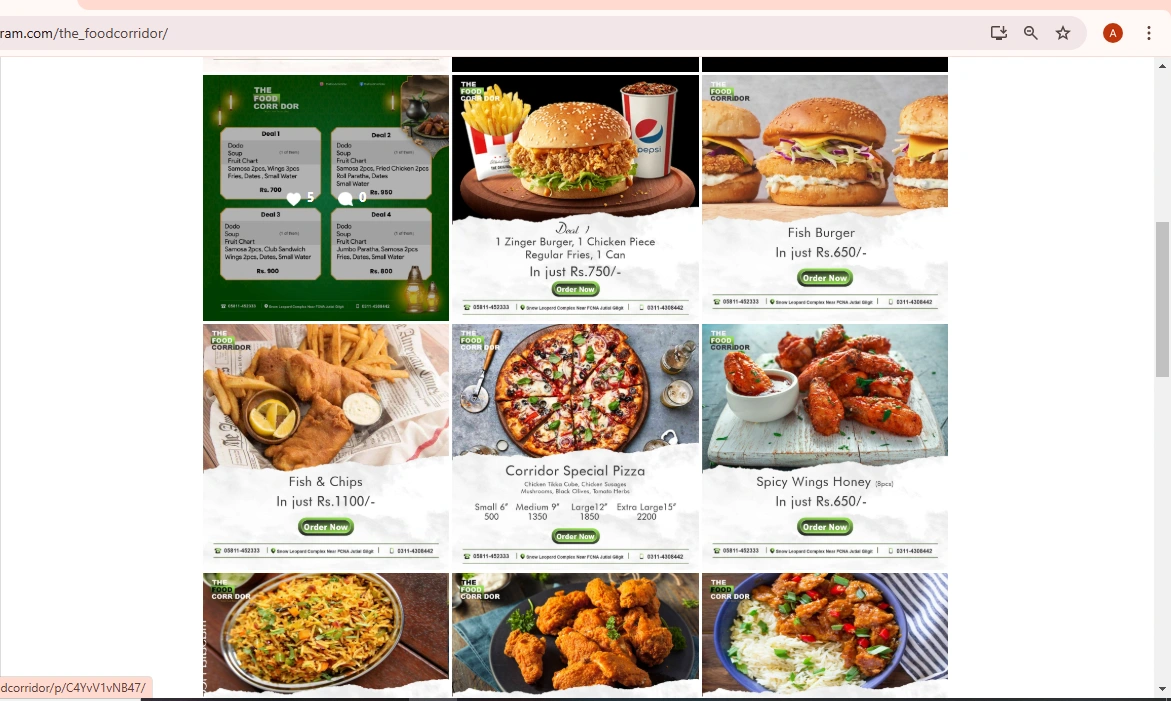Open the Fish Burger post
Image resolution: width=1171 pixels, height=701 pixels.
click(x=824, y=197)
